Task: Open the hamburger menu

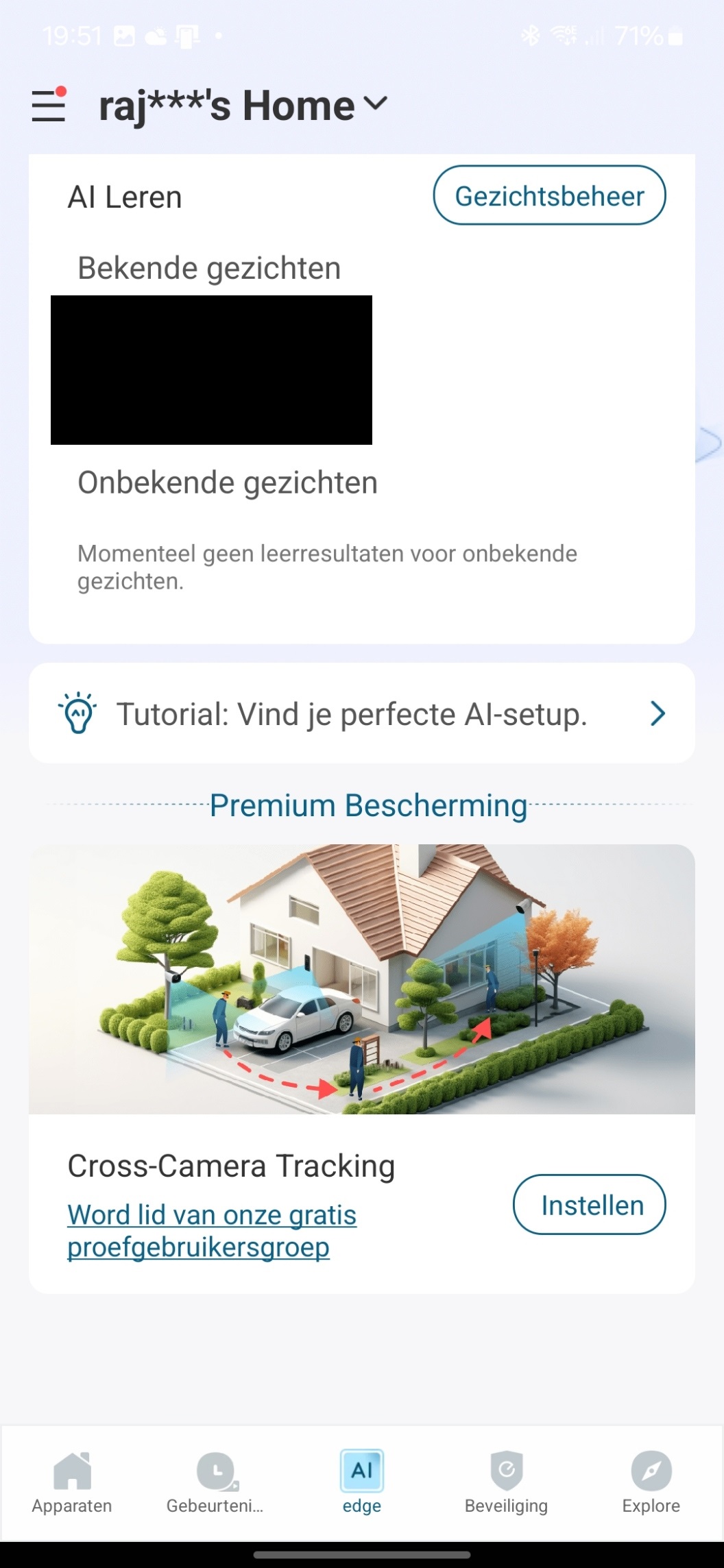Action: [x=49, y=106]
